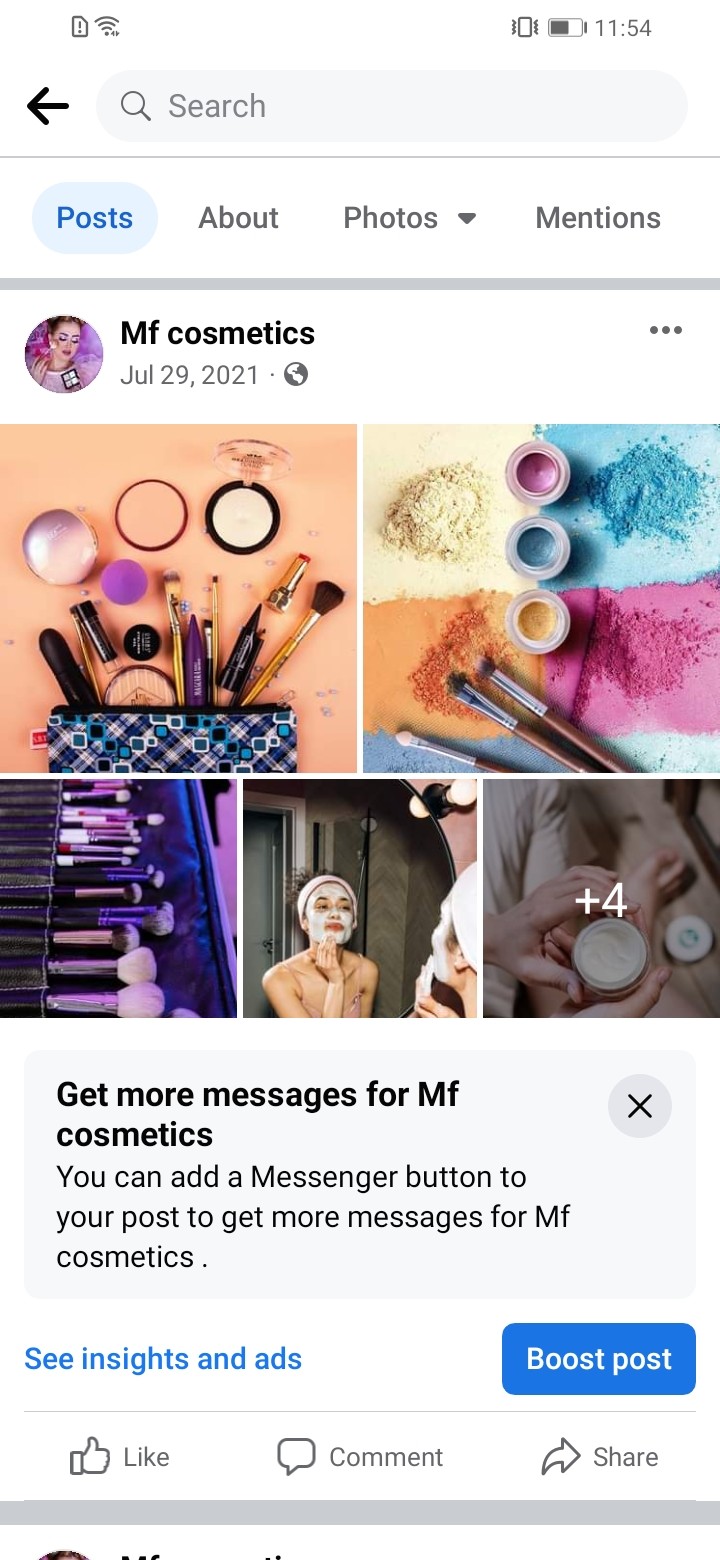This screenshot has width=720, height=1560.
Task: Go back with the arrow icon
Action: (x=48, y=106)
